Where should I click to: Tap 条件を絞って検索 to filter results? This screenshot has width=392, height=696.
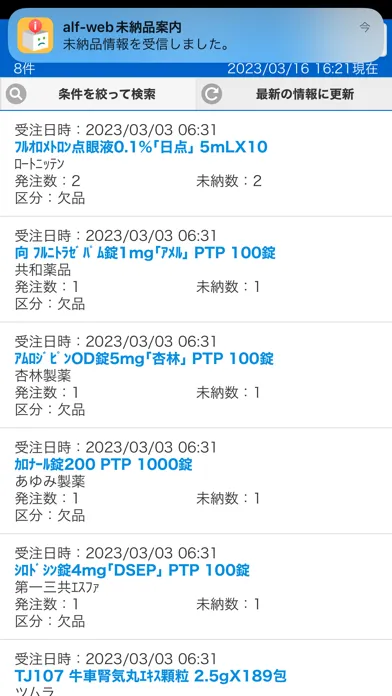coord(98,94)
